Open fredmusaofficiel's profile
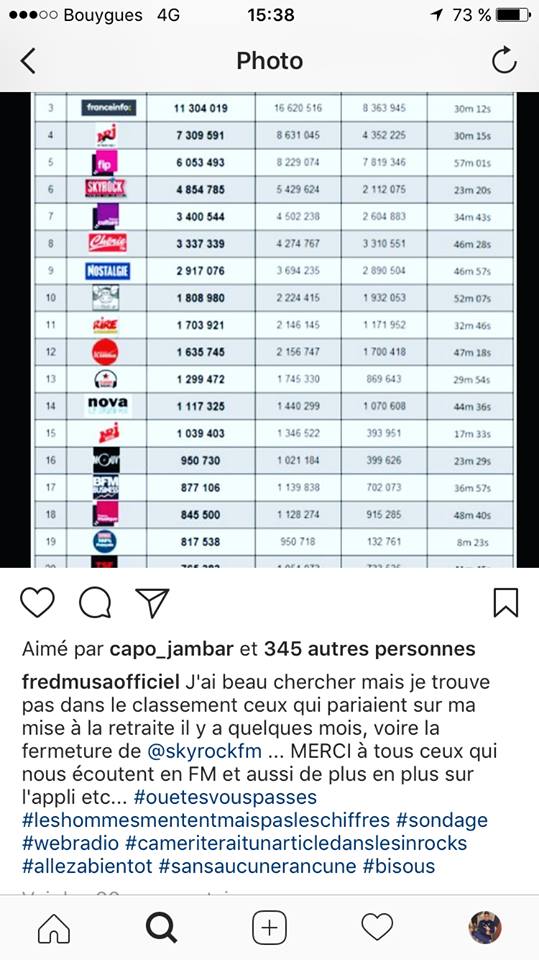The height and width of the screenshot is (960, 539). 100,682
